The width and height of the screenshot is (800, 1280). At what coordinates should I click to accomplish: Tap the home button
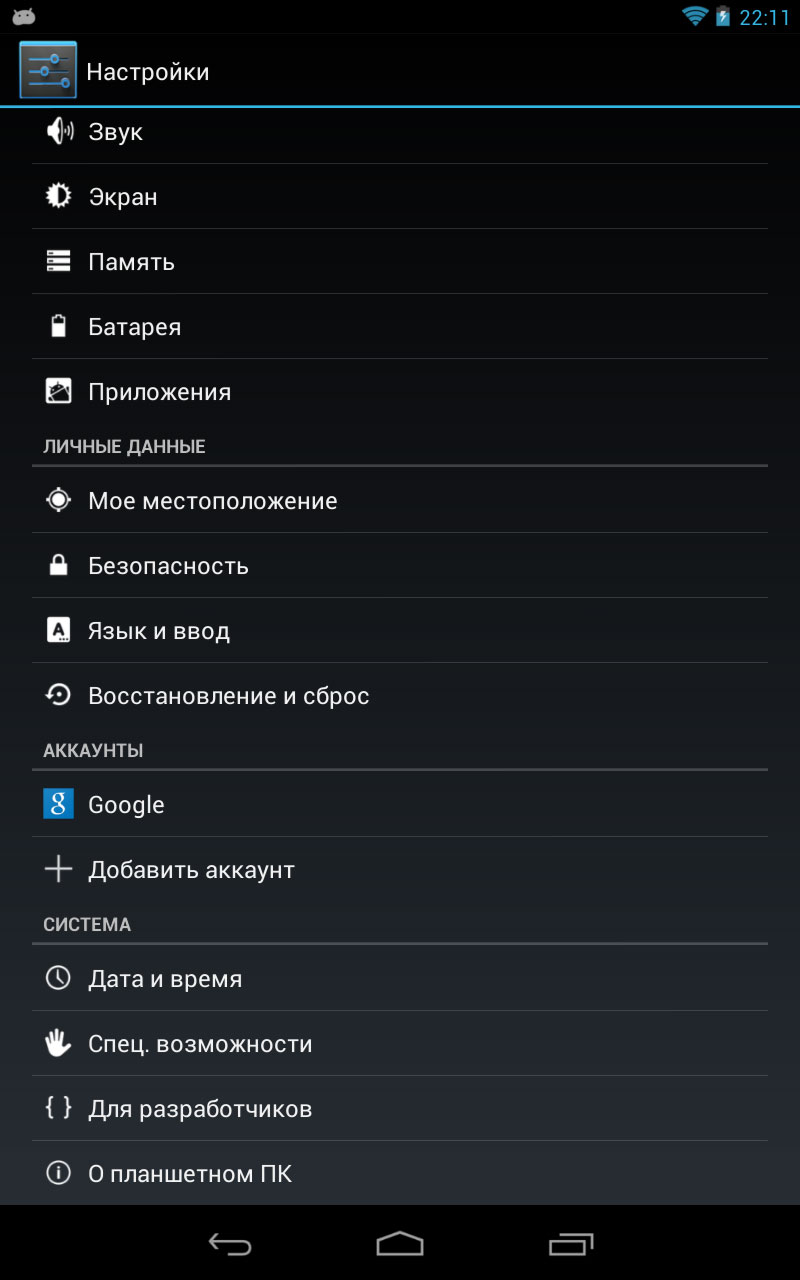400,1244
